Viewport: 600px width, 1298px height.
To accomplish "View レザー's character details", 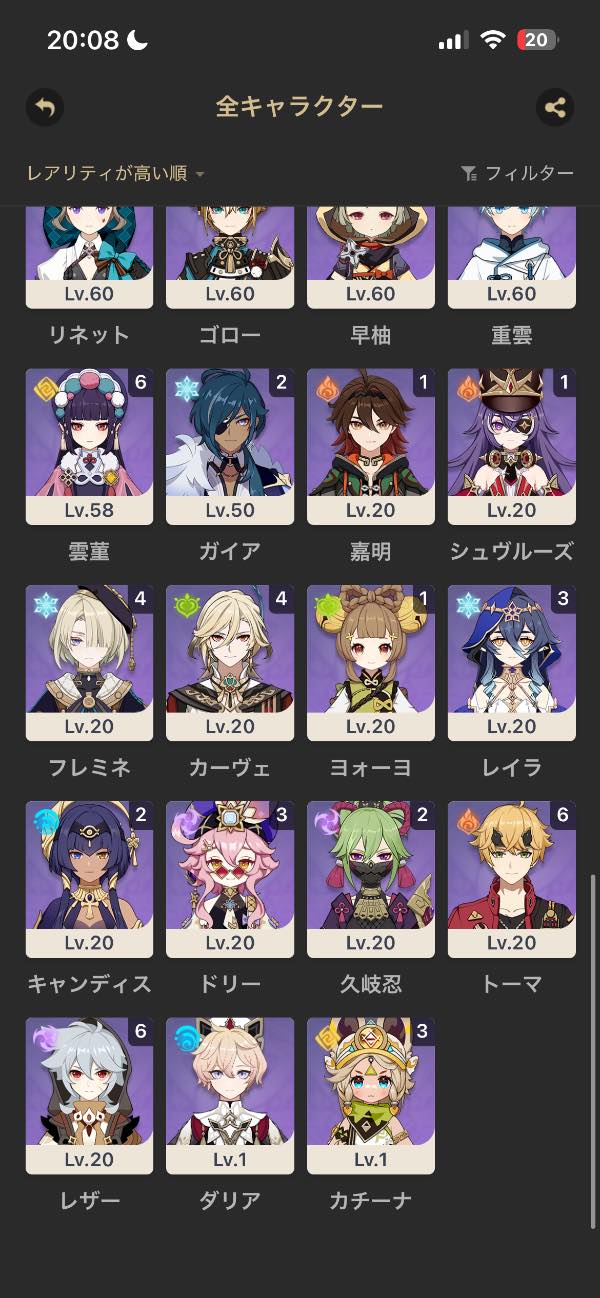I will 89,1094.
